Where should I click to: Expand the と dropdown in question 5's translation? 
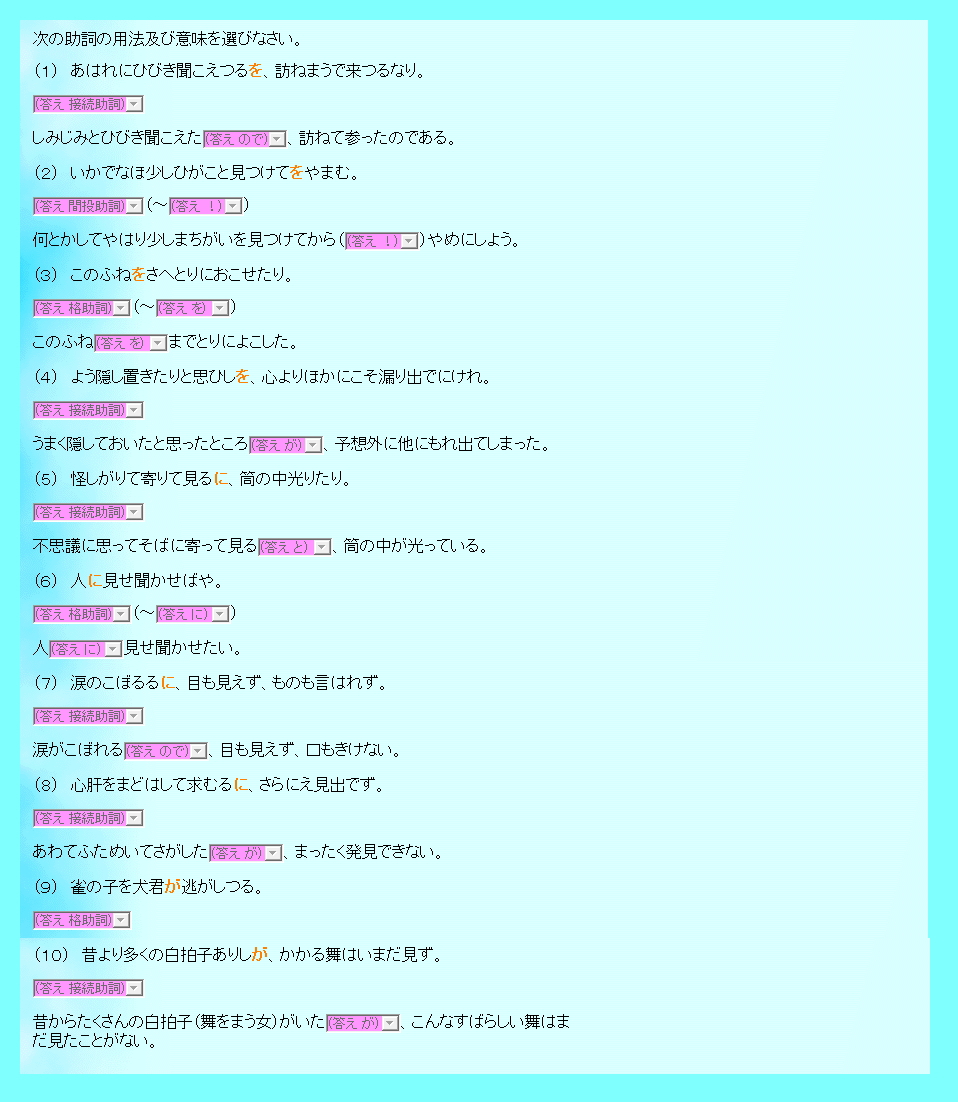click(x=294, y=547)
